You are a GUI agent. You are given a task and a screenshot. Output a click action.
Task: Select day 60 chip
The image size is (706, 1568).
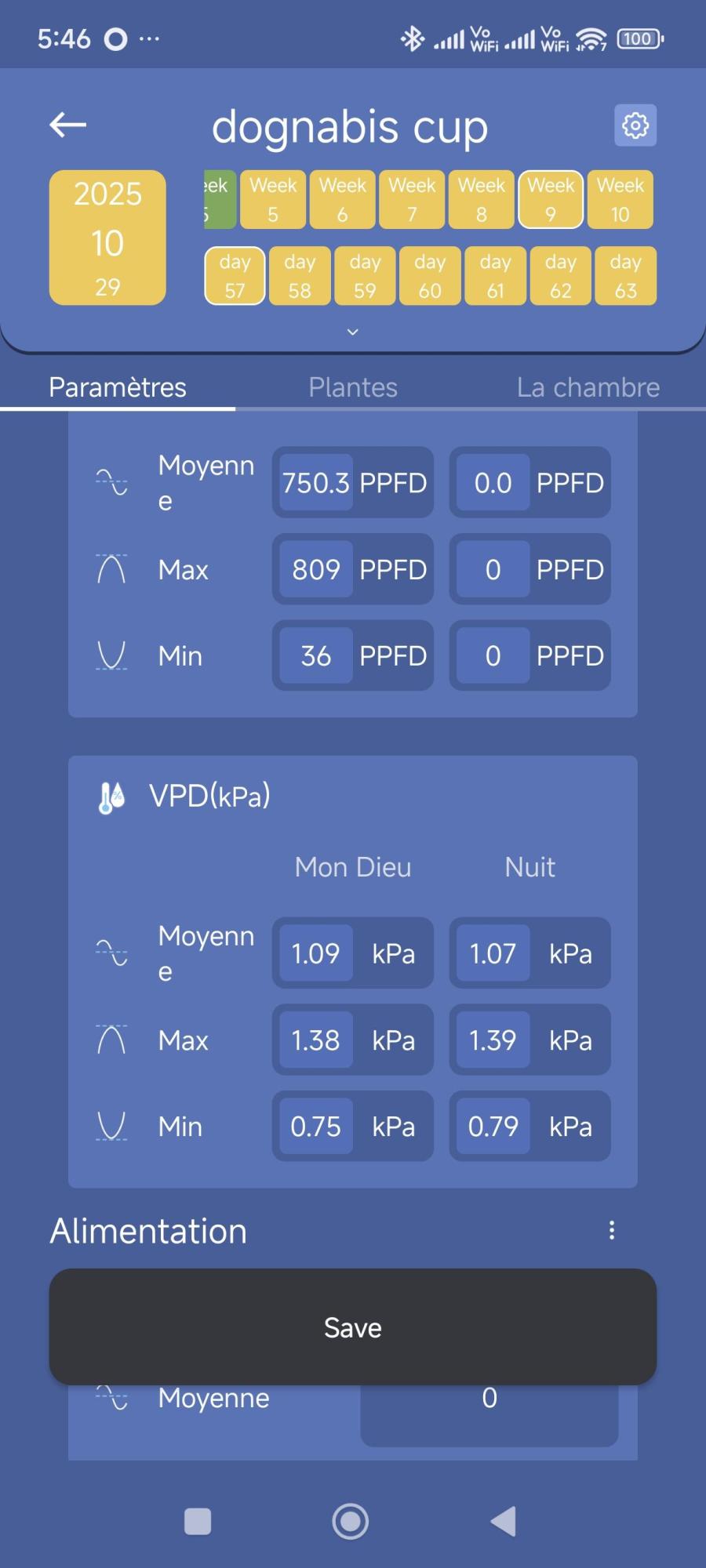(x=430, y=275)
